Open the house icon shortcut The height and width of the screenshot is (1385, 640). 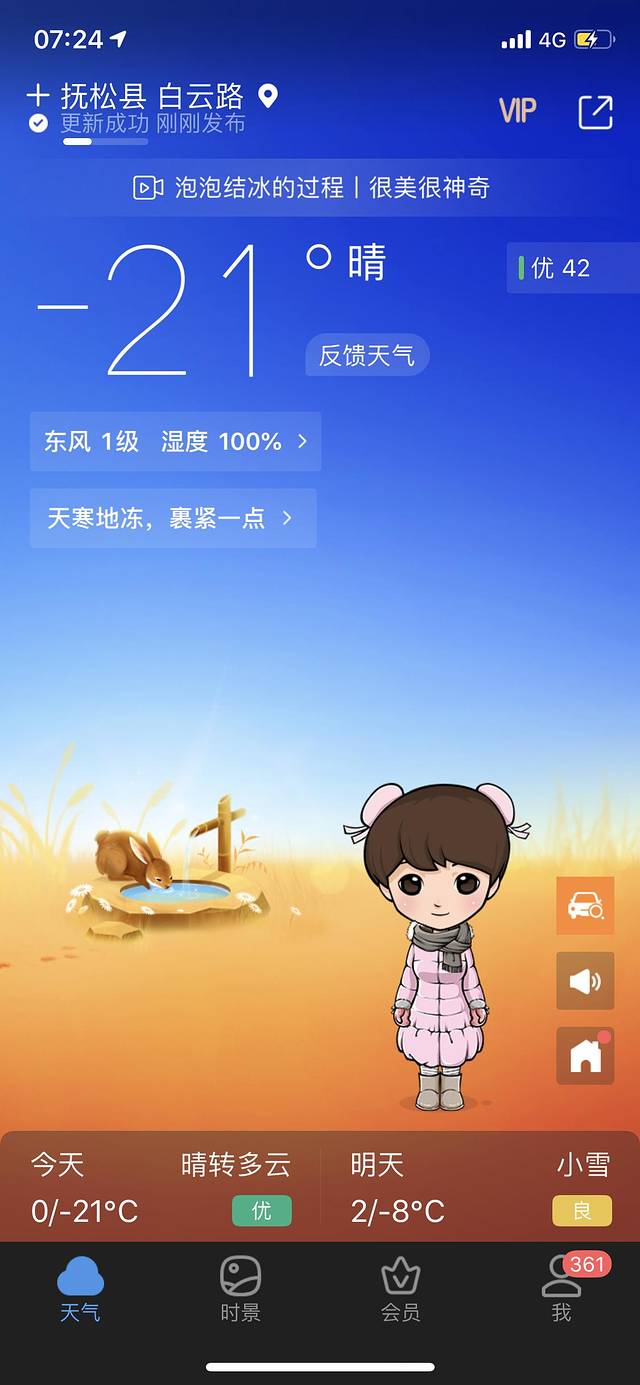click(585, 1055)
